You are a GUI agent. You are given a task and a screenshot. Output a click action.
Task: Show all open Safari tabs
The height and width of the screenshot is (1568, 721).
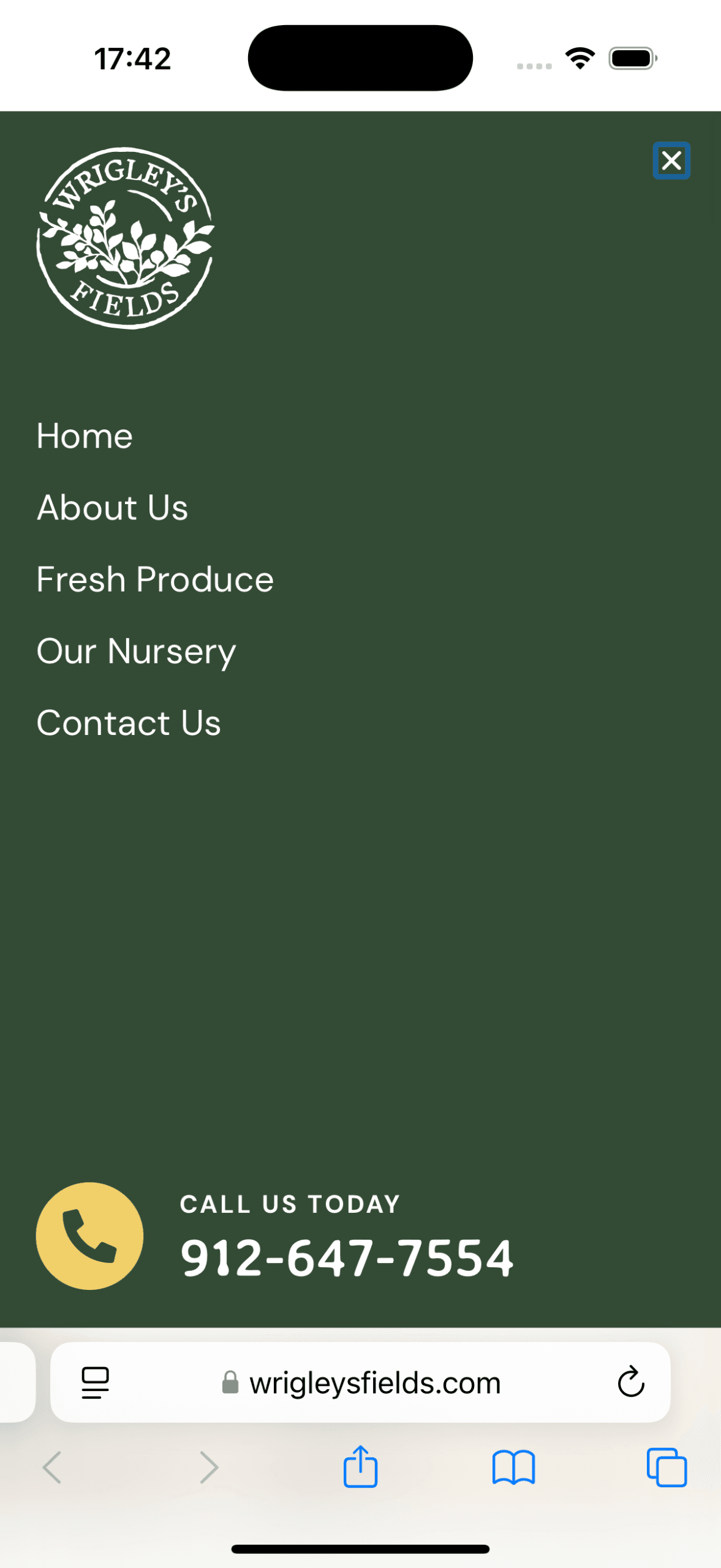[666, 1467]
